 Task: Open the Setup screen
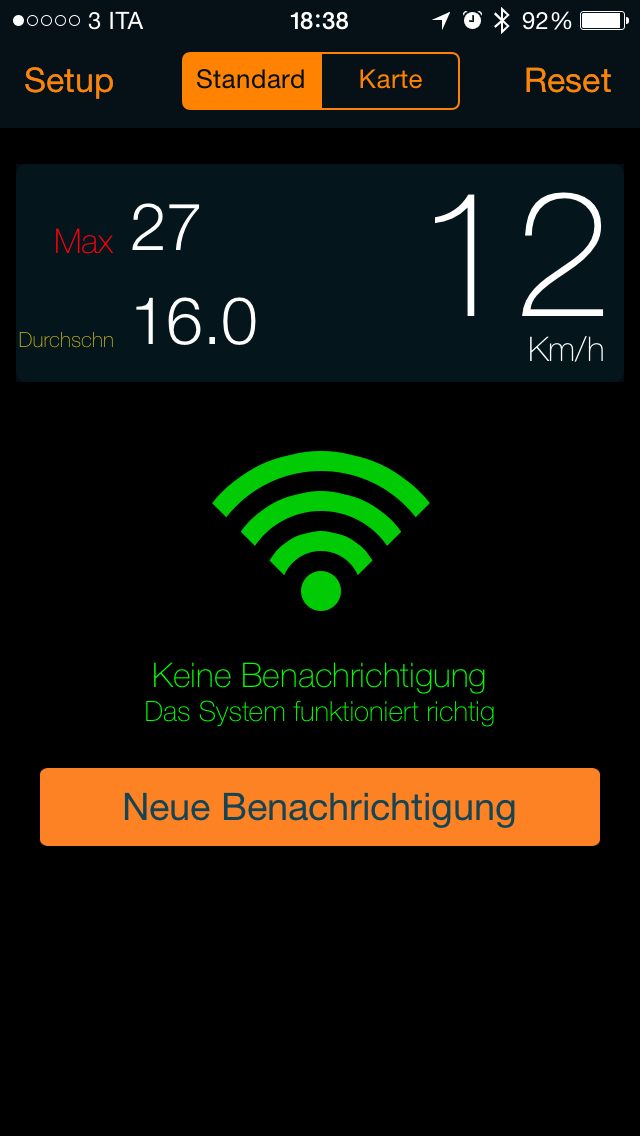(69, 81)
